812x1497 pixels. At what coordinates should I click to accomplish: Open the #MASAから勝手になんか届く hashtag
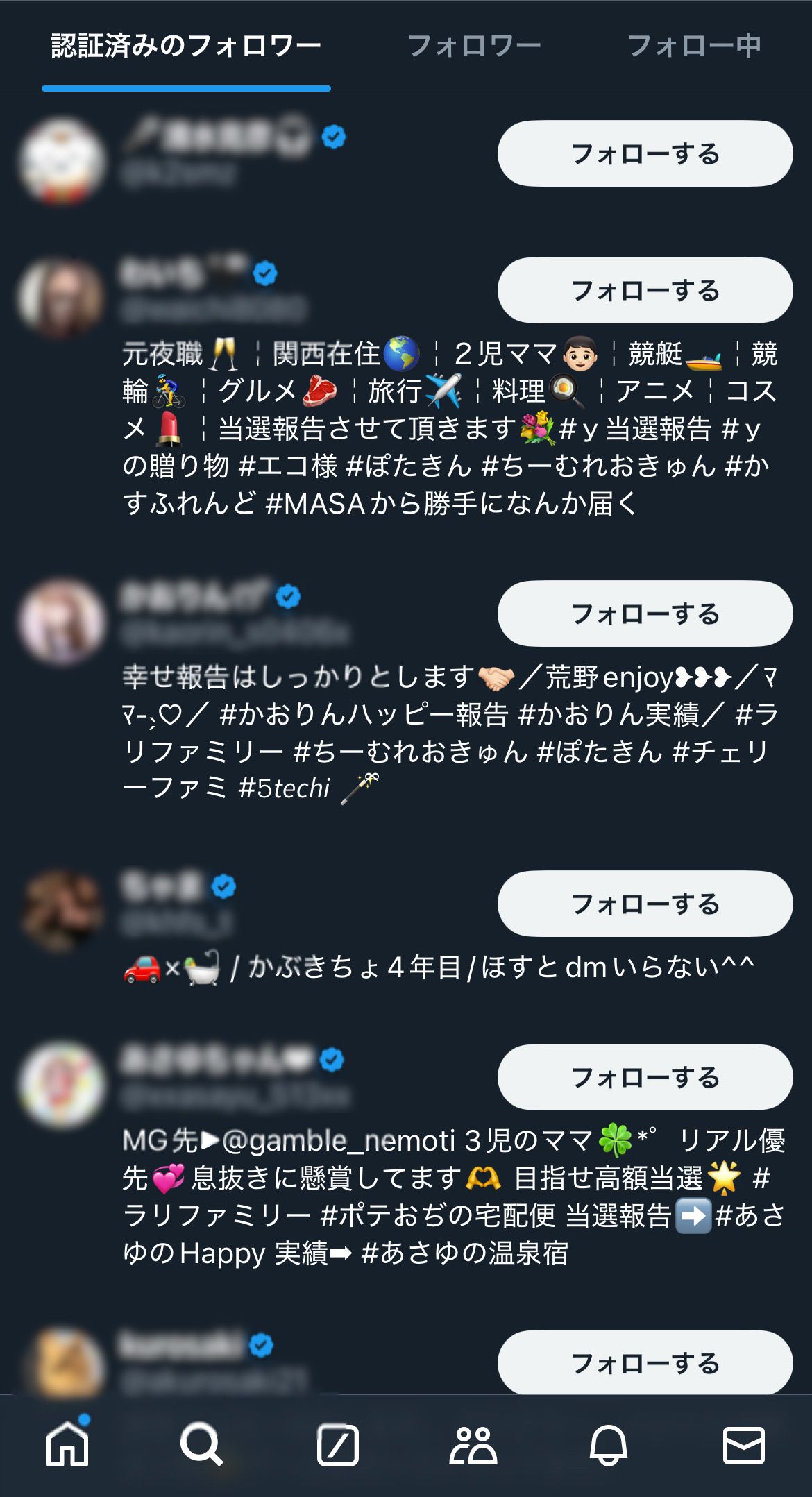click(x=451, y=503)
